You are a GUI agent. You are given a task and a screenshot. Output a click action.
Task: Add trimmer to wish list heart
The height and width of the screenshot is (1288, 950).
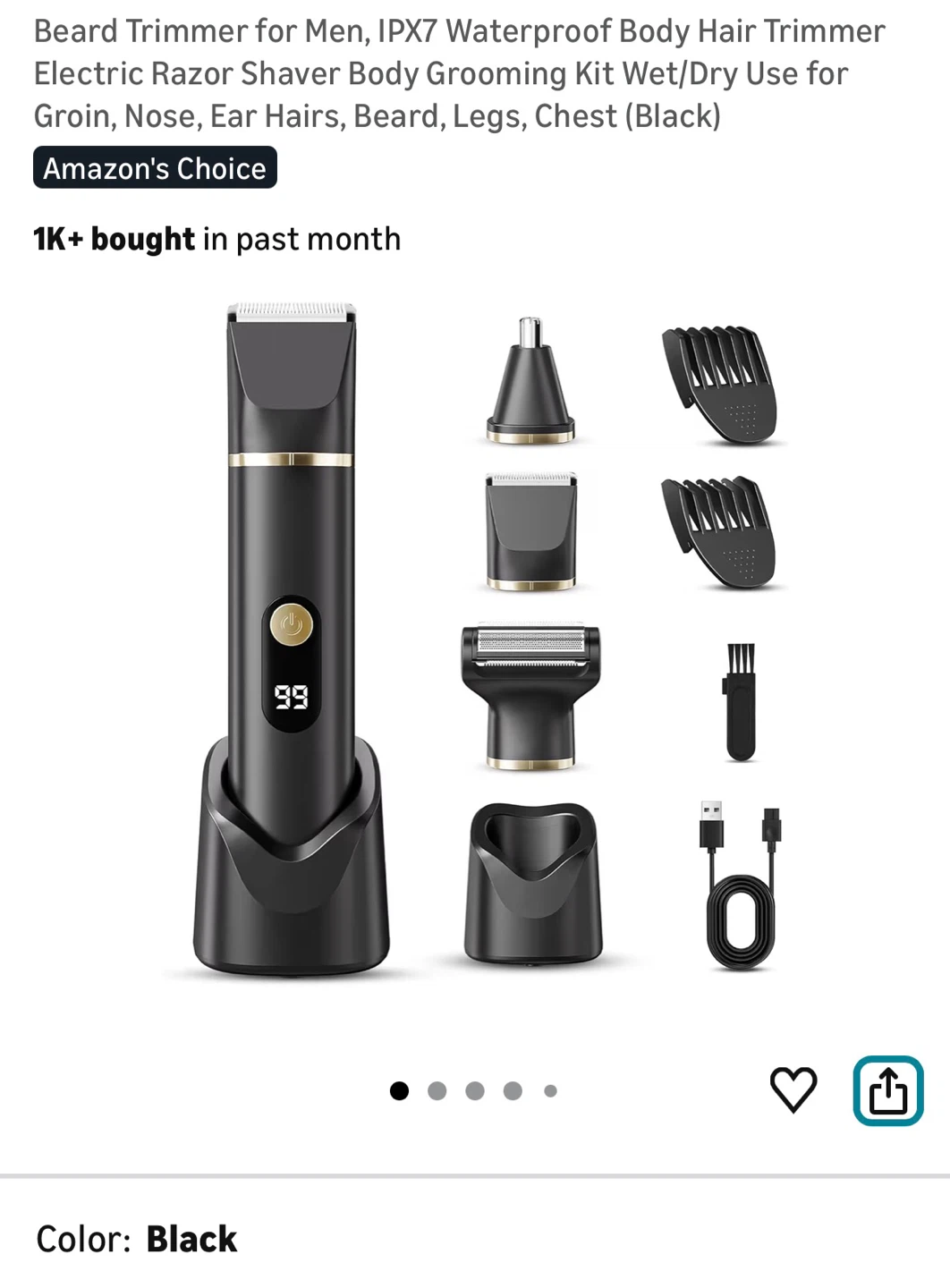793,1089
